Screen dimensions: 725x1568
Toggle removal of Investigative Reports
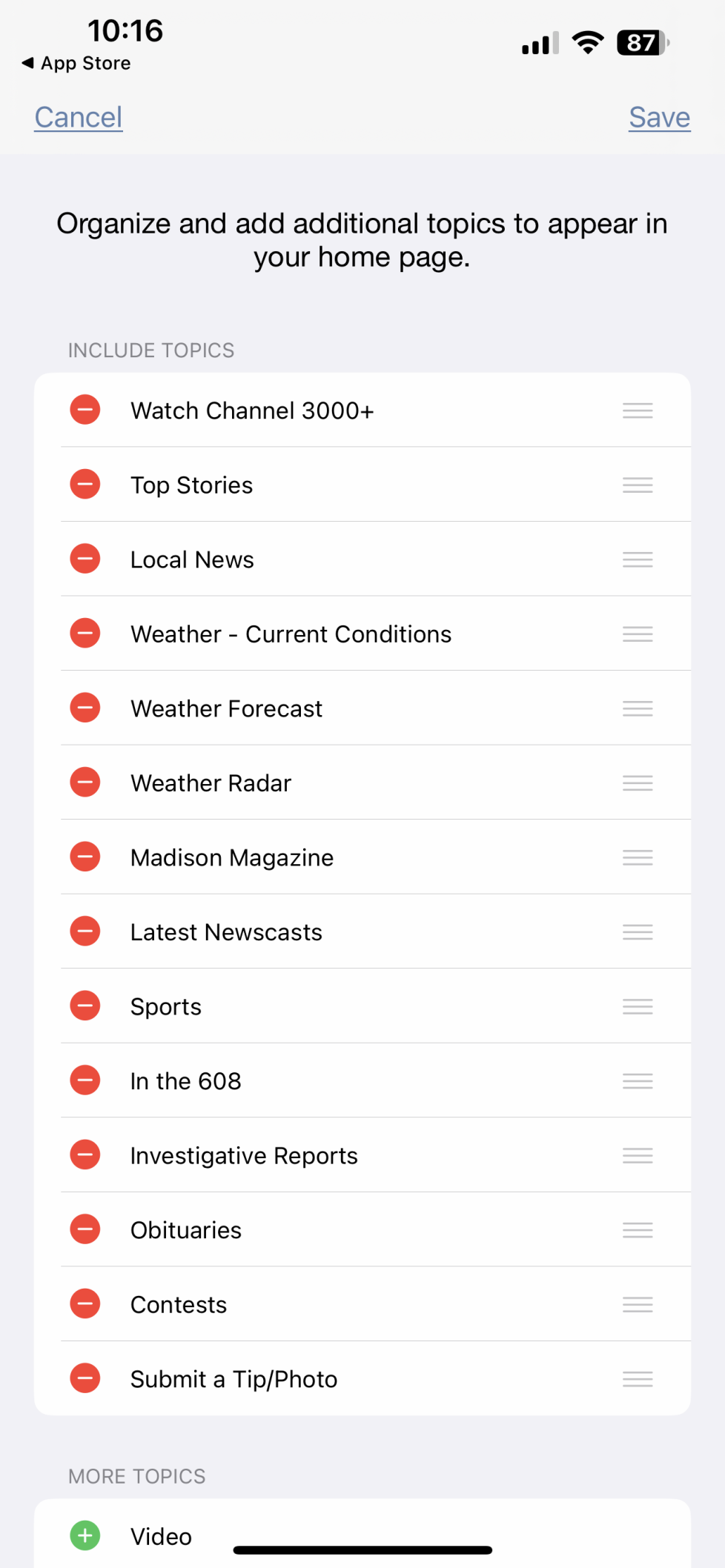point(85,1155)
